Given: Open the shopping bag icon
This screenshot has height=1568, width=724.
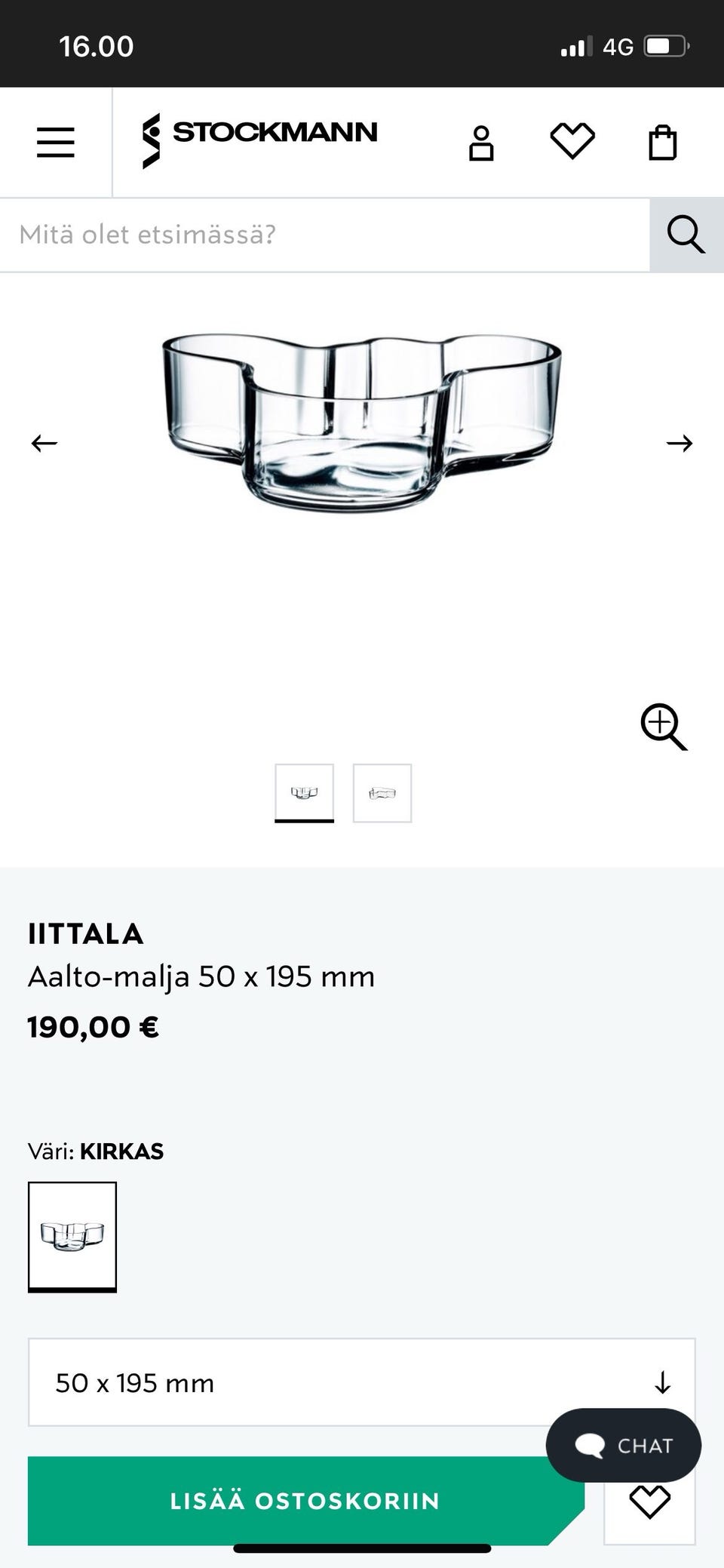Looking at the screenshot, I should (663, 140).
